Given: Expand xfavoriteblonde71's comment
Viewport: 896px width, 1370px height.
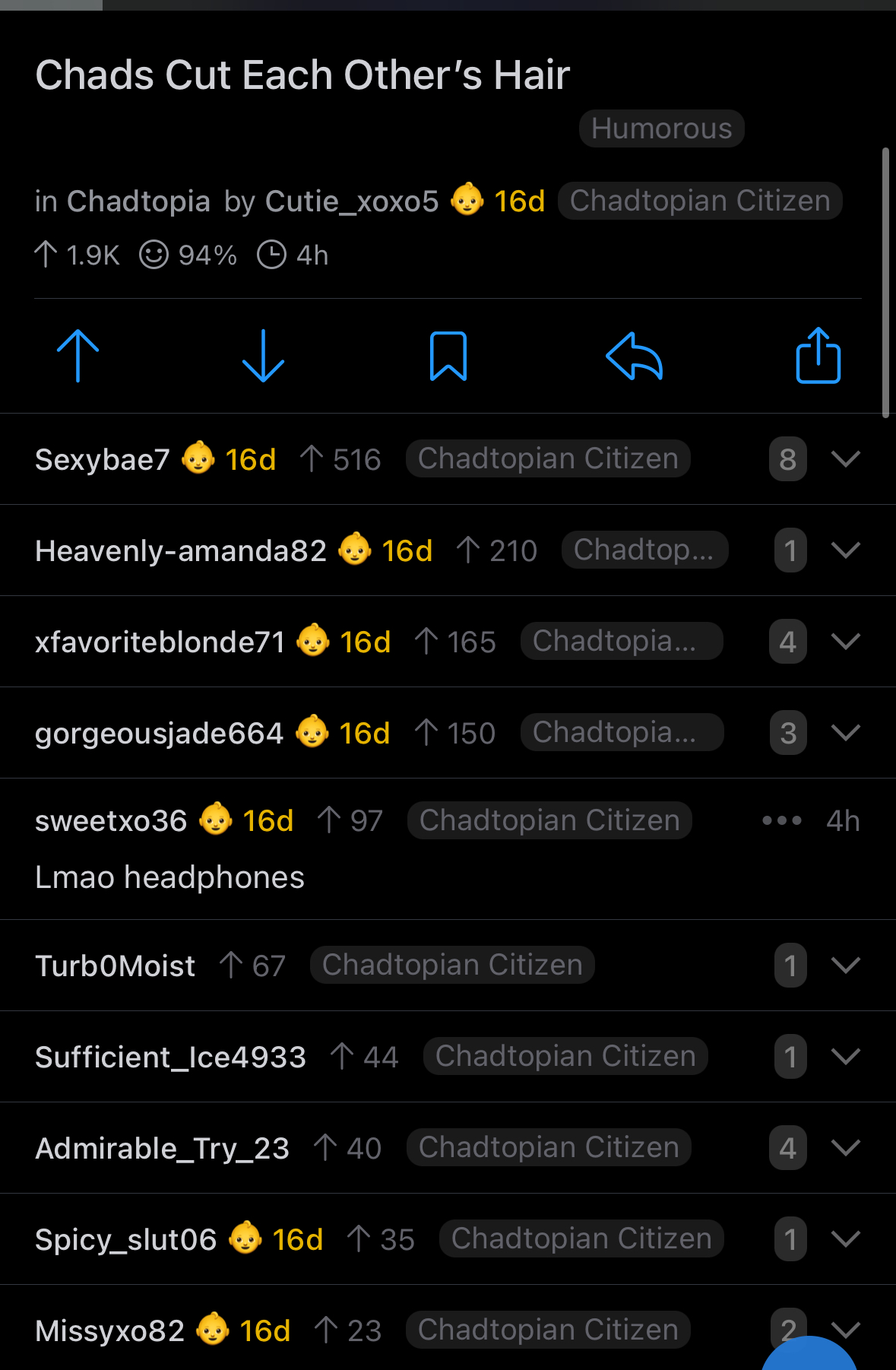Looking at the screenshot, I should click(845, 642).
